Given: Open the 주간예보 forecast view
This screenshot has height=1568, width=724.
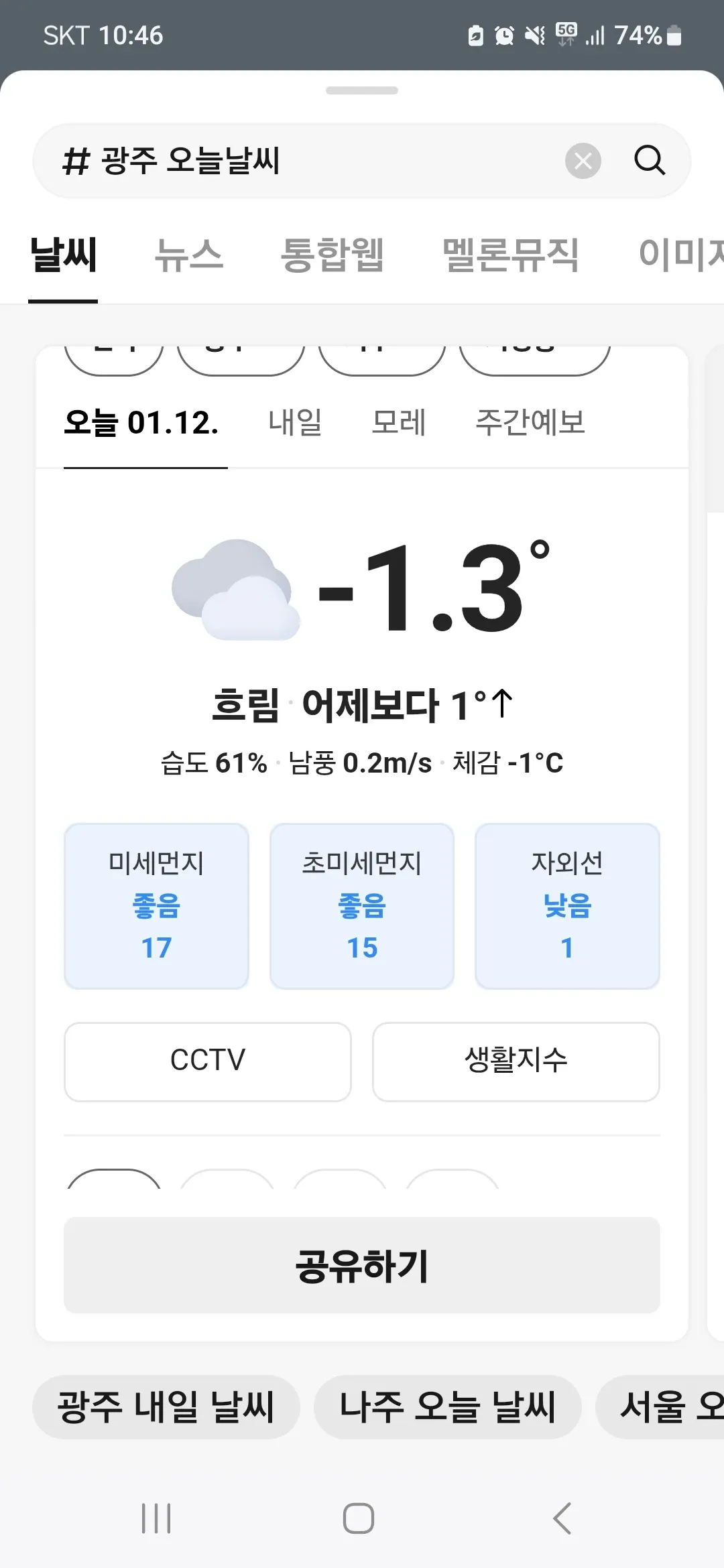Looking at the screenshot, I should click(x=531, y=423).
